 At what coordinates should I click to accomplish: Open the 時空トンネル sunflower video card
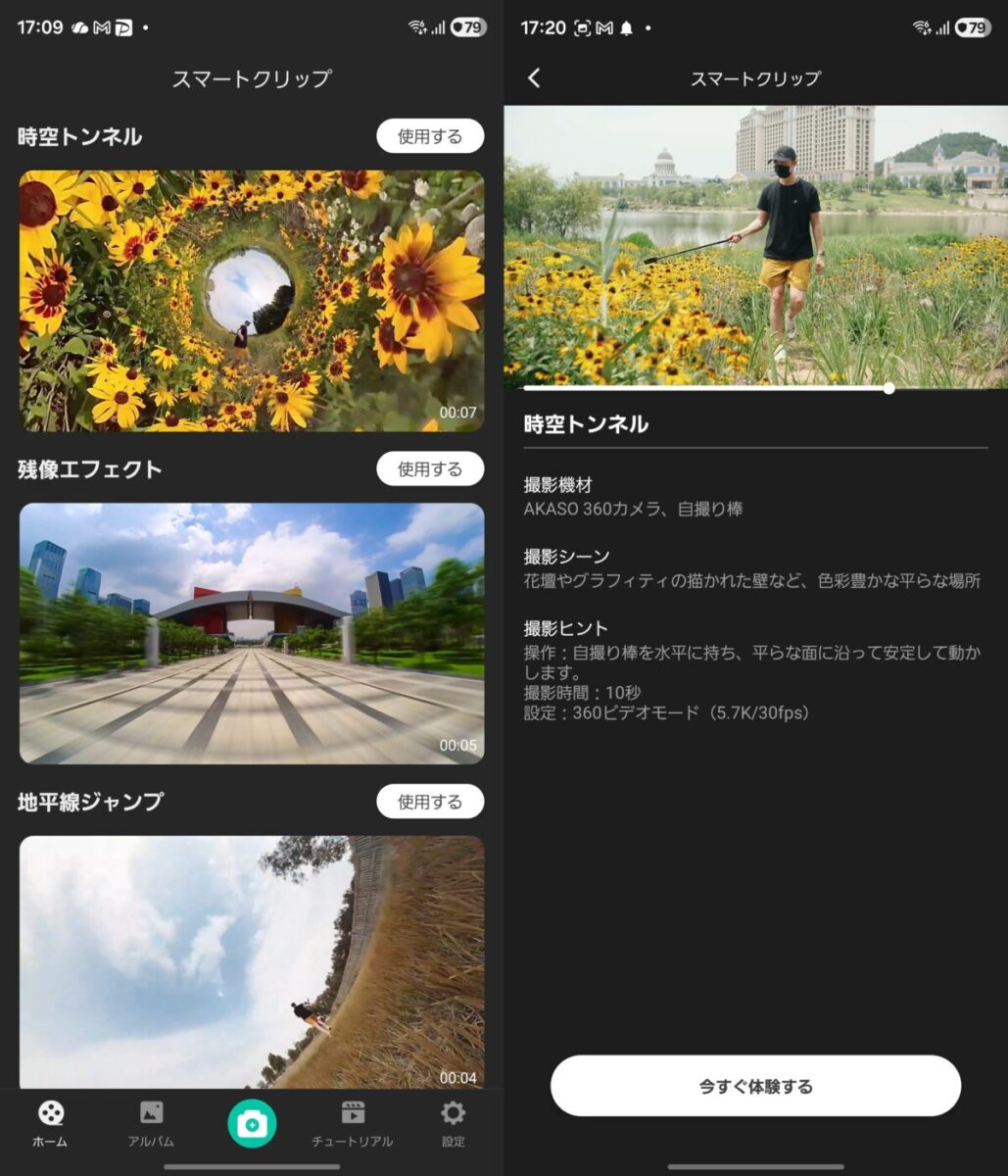pos(252,301)
